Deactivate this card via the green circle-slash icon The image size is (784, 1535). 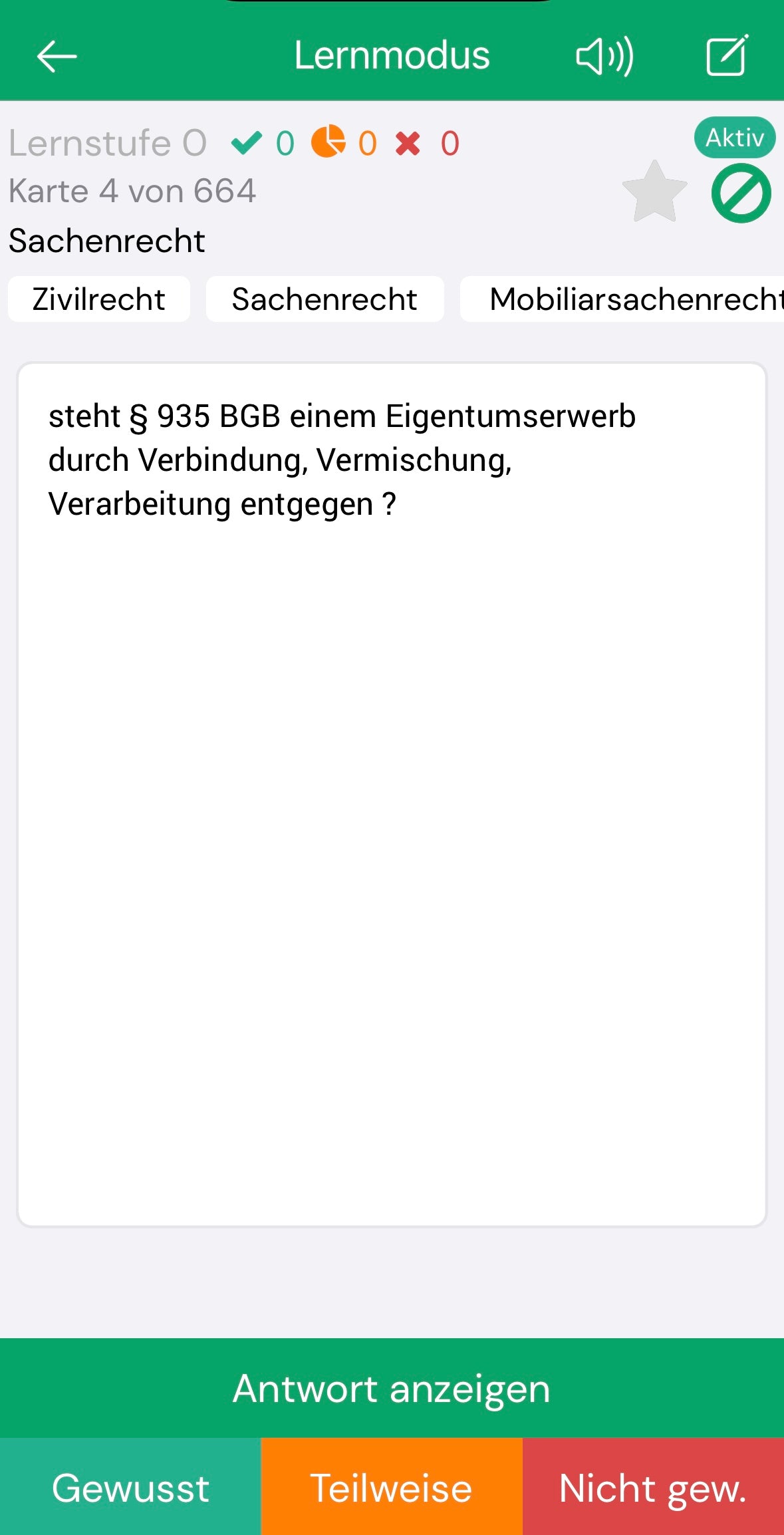pos(741,194)
